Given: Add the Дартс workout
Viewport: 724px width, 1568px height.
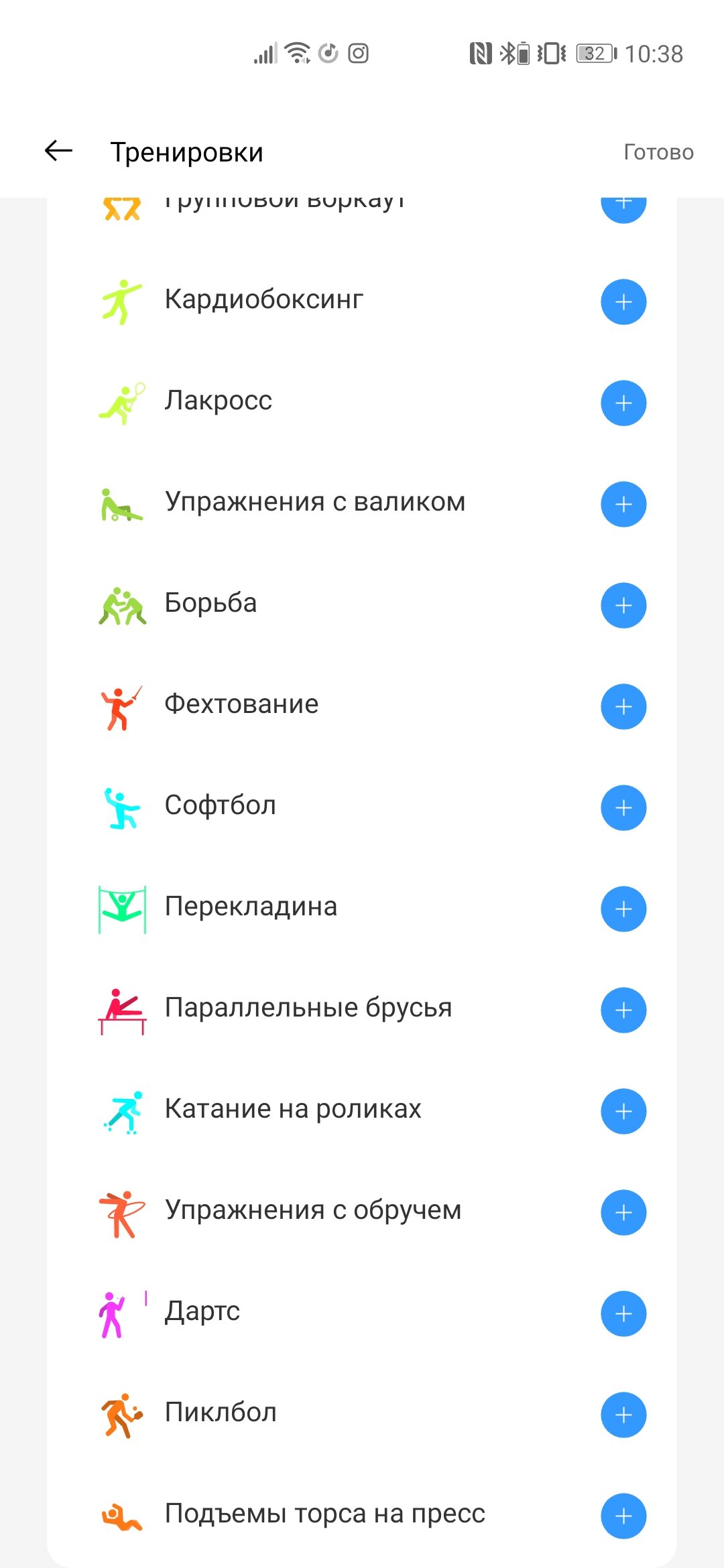Looking at the screenshot, I should point(623,1313).
